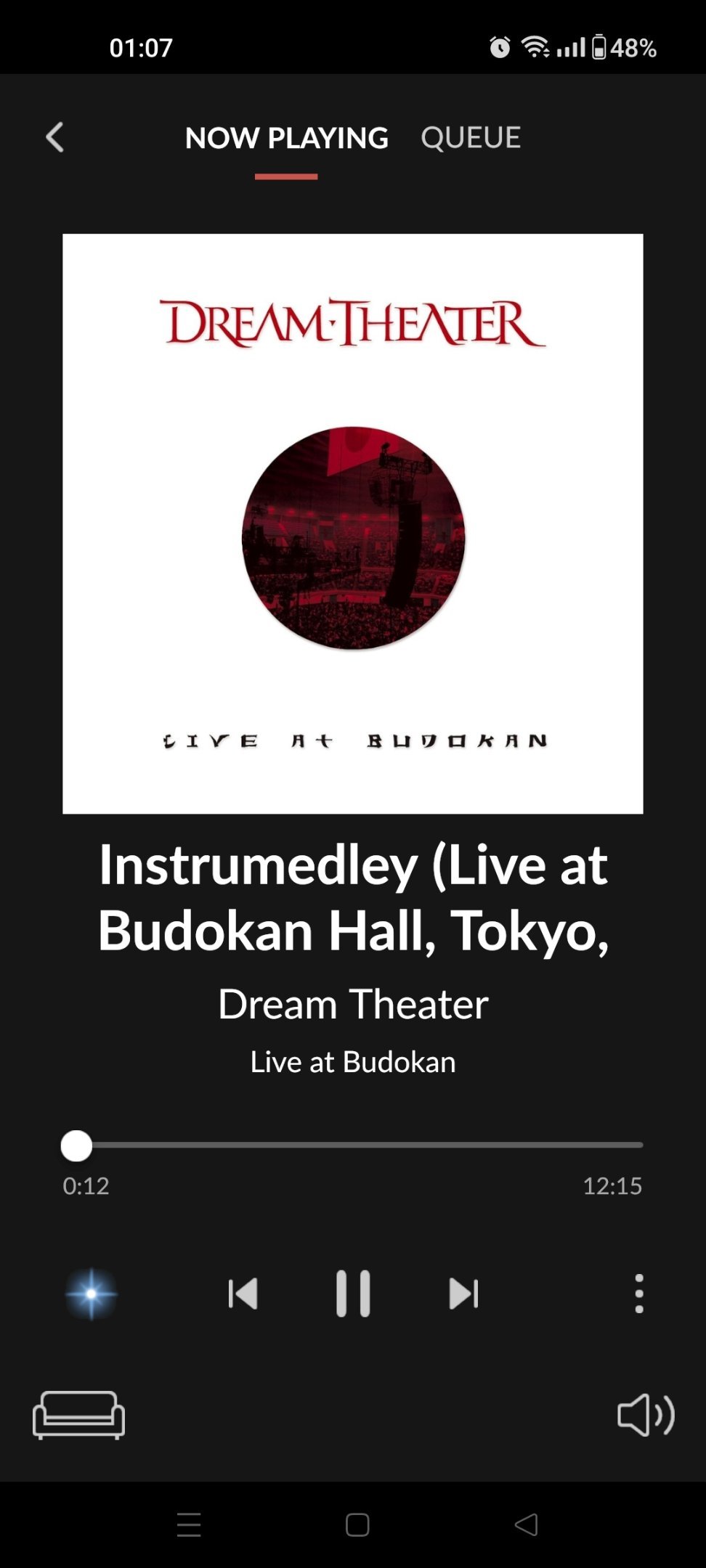Open the volume control speaker icon

coord(646,1415)
